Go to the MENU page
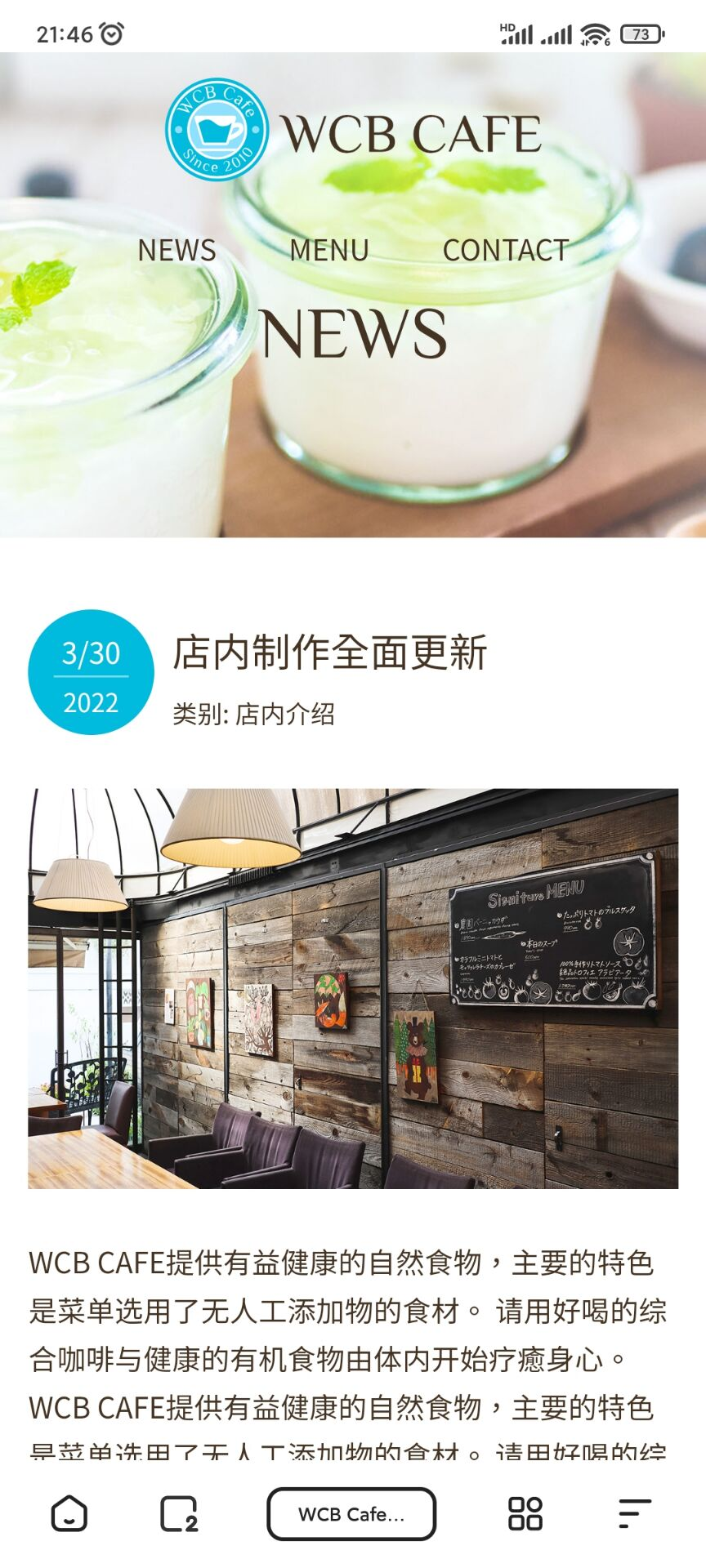The image size is (706, 1568). 329,250
